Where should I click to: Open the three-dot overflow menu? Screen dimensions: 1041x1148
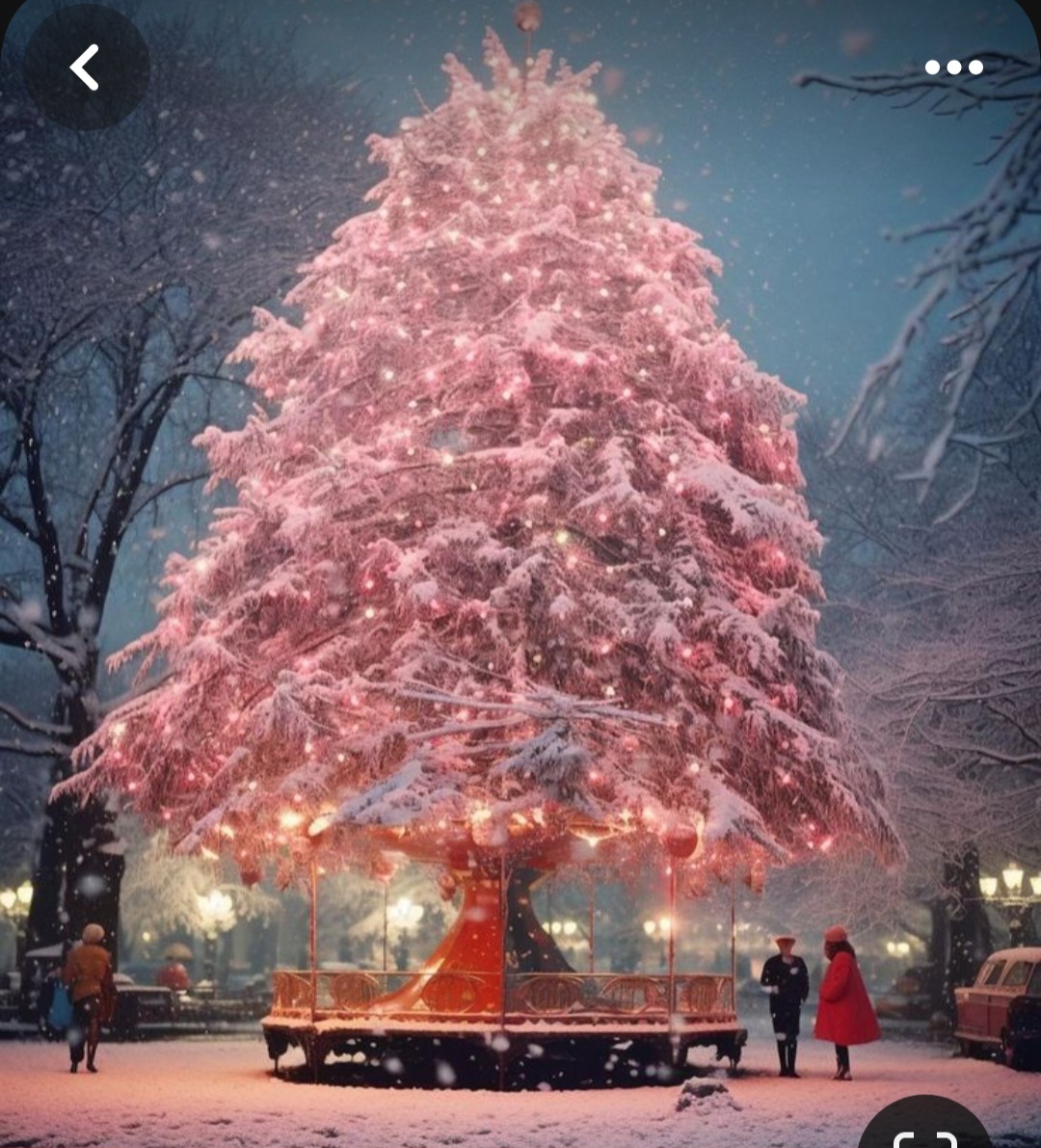[x=953, y=67]
